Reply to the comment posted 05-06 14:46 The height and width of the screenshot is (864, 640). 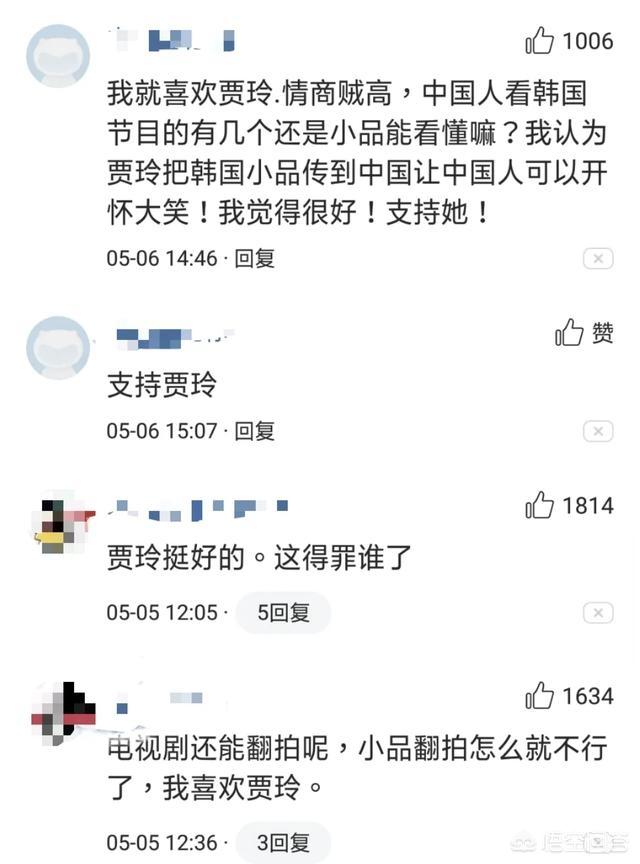(x=254, y=258)
